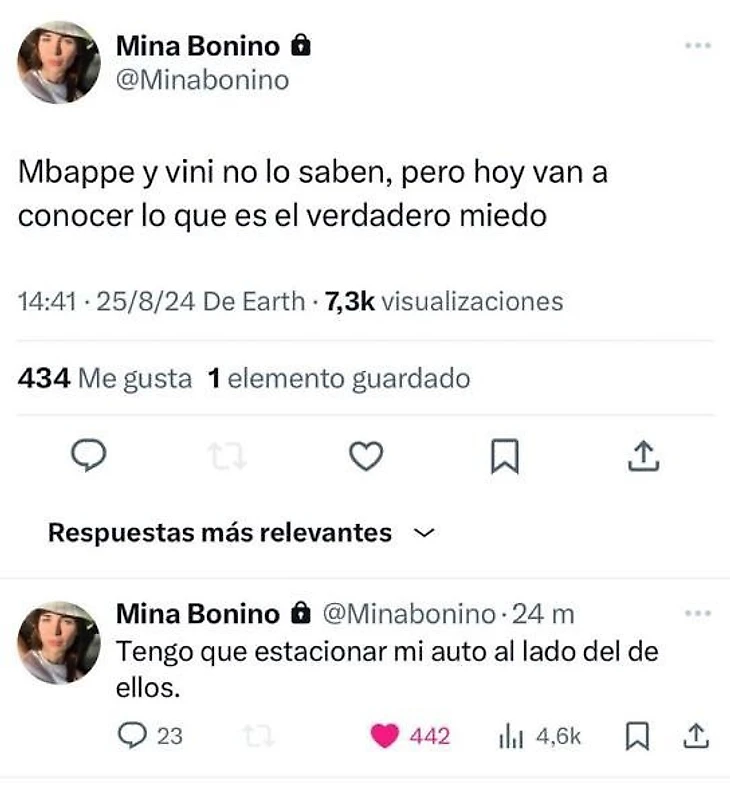View the 434 Me gusta list
The width and height of the screenshot is (730, 797).
(x=105, y=379)
